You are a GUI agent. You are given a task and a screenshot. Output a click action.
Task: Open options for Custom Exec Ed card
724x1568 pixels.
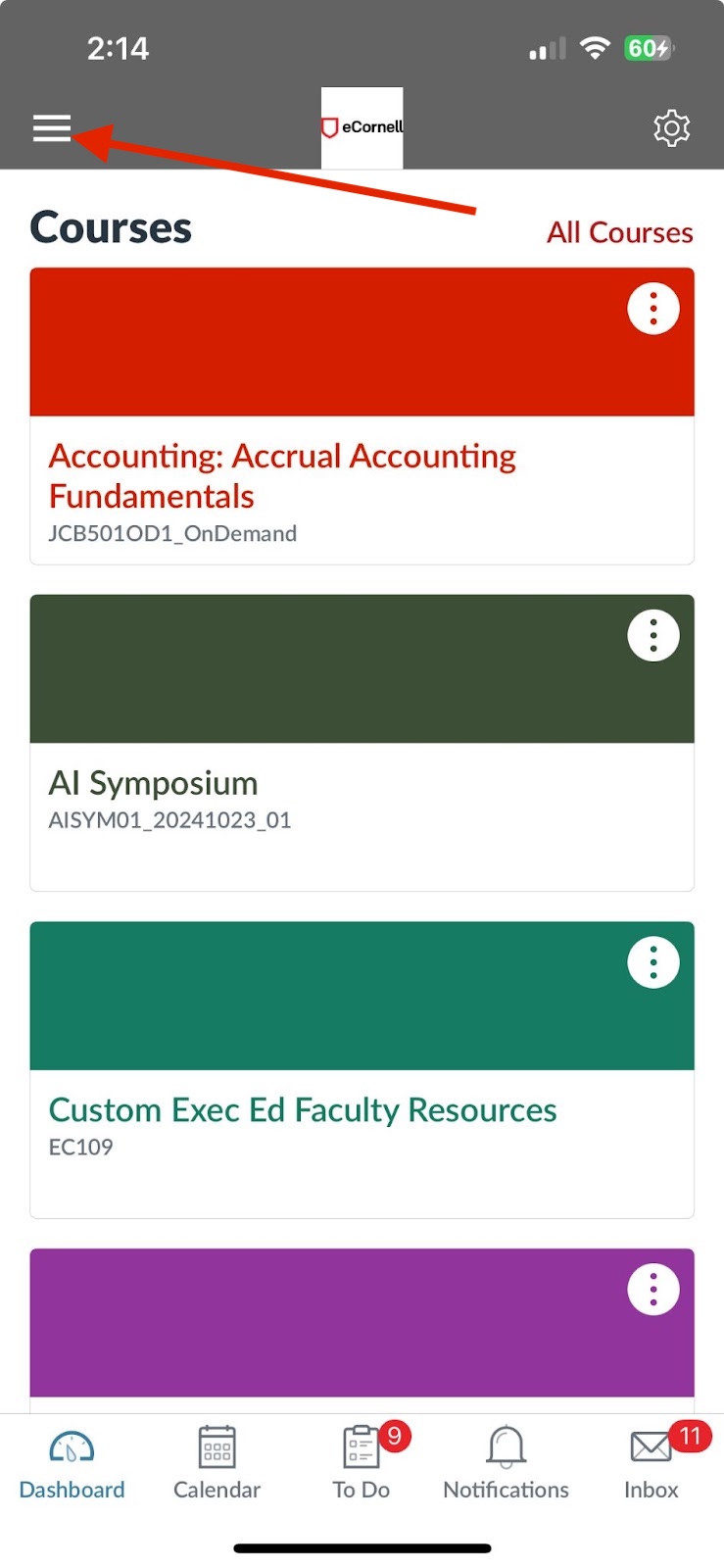(x=653, y=962)
